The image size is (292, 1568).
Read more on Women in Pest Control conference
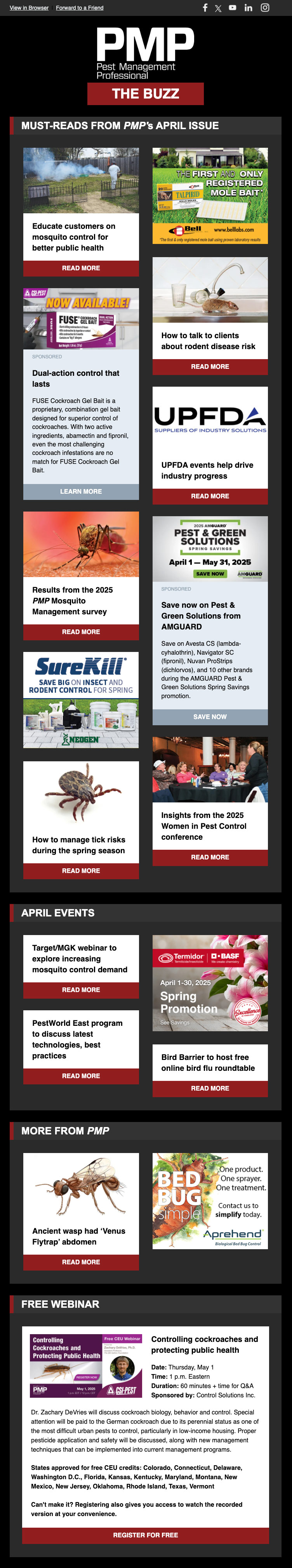[x=210, y=857]
